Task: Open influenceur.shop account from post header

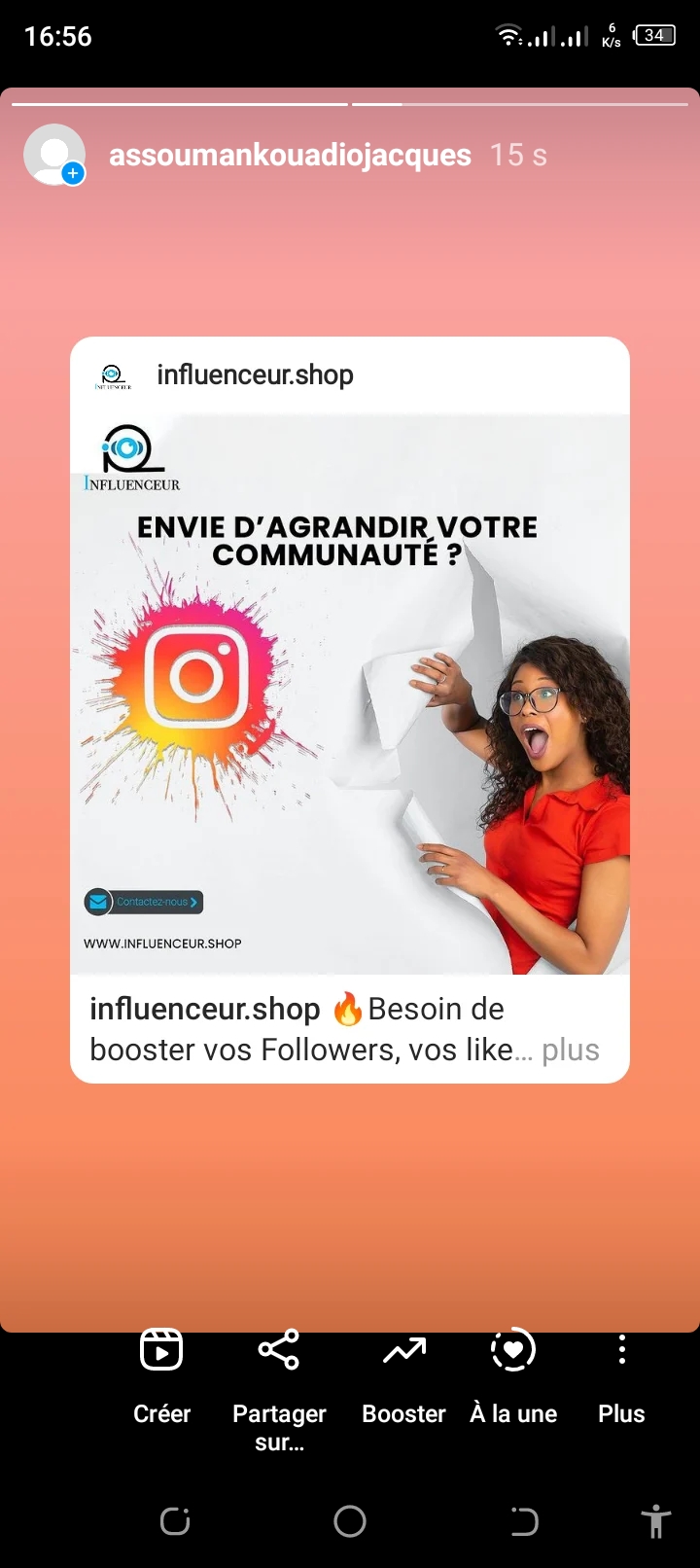Action: pos(255,374)
